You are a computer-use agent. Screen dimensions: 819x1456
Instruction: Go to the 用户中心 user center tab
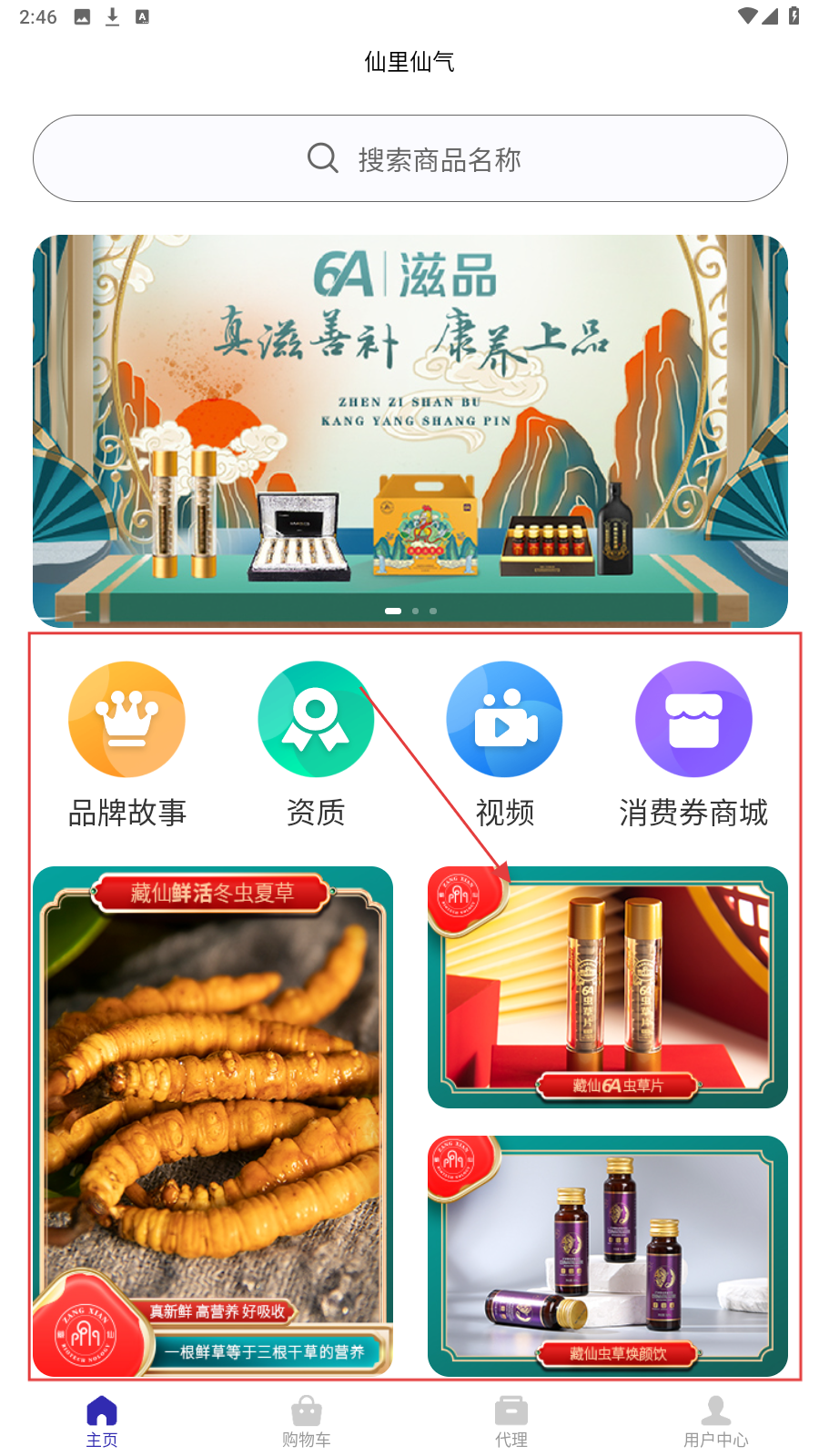click(716, 1421)
